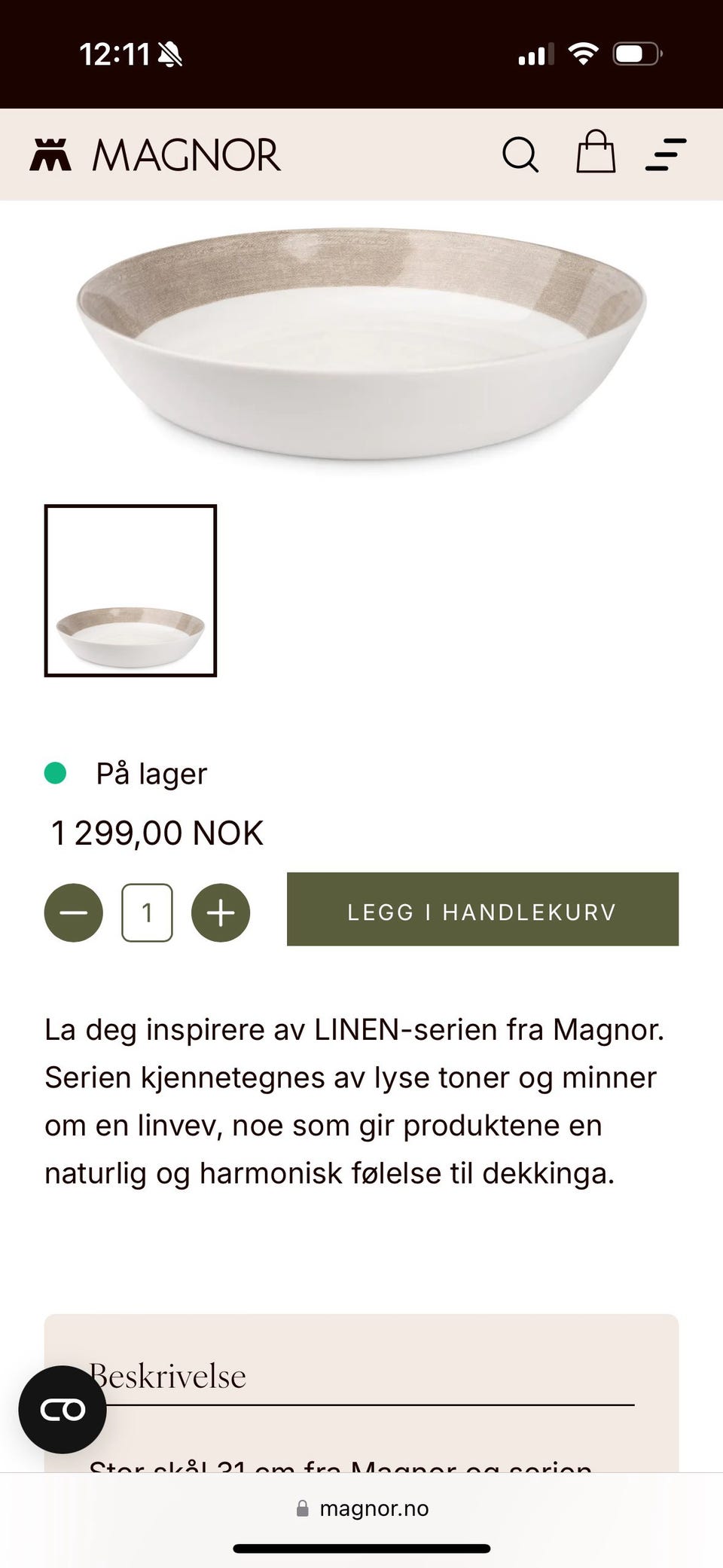Open the hamburger menu
Image resolution: width=723 pixels, height=1568 pixels.
click(x=666, y=154)
